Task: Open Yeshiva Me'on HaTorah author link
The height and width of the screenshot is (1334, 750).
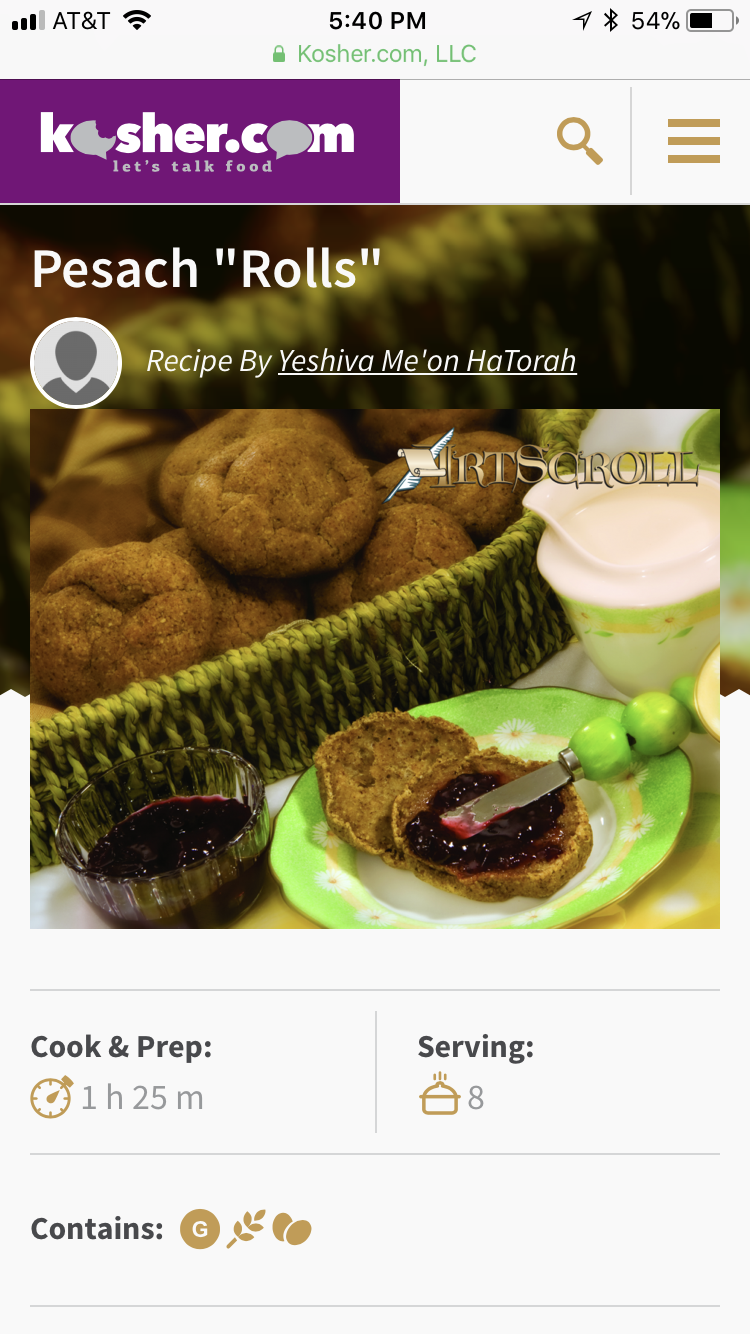Action: [x=427, y=360]
